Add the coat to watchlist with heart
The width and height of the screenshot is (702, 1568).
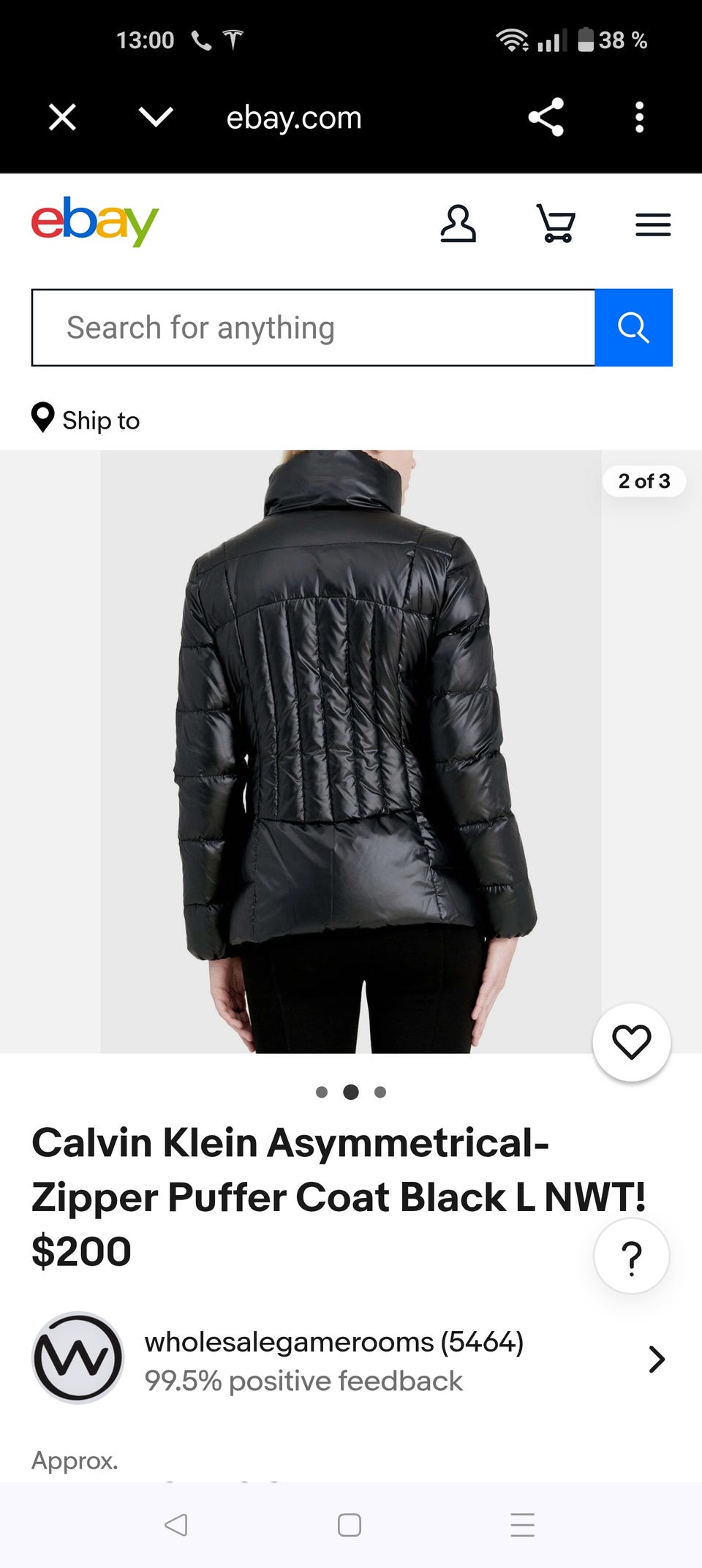coord(631,1042)
